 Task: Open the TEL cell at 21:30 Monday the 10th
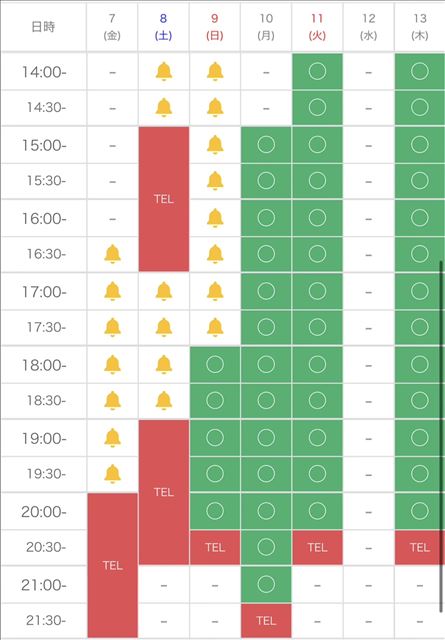[266, 620]
